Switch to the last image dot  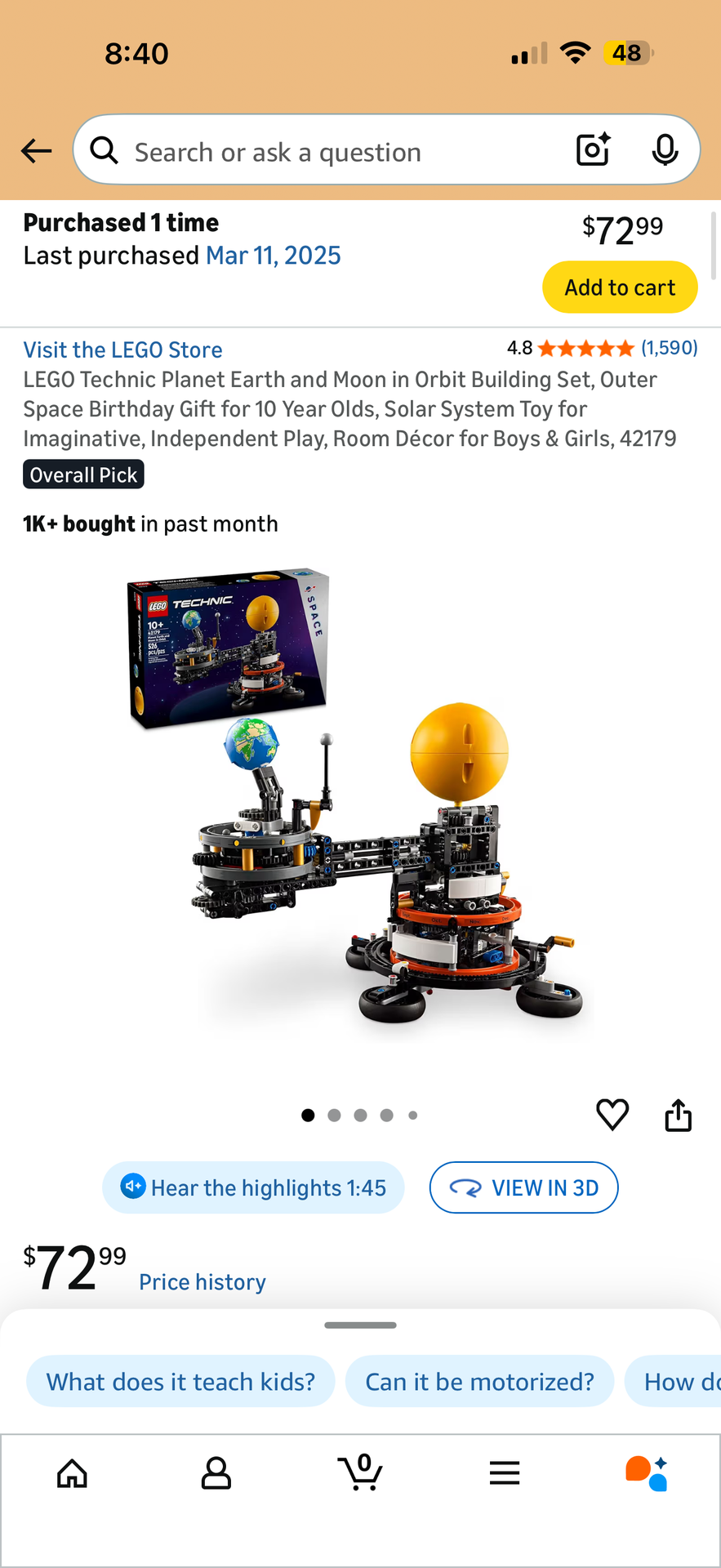[x=412, y=1114]
